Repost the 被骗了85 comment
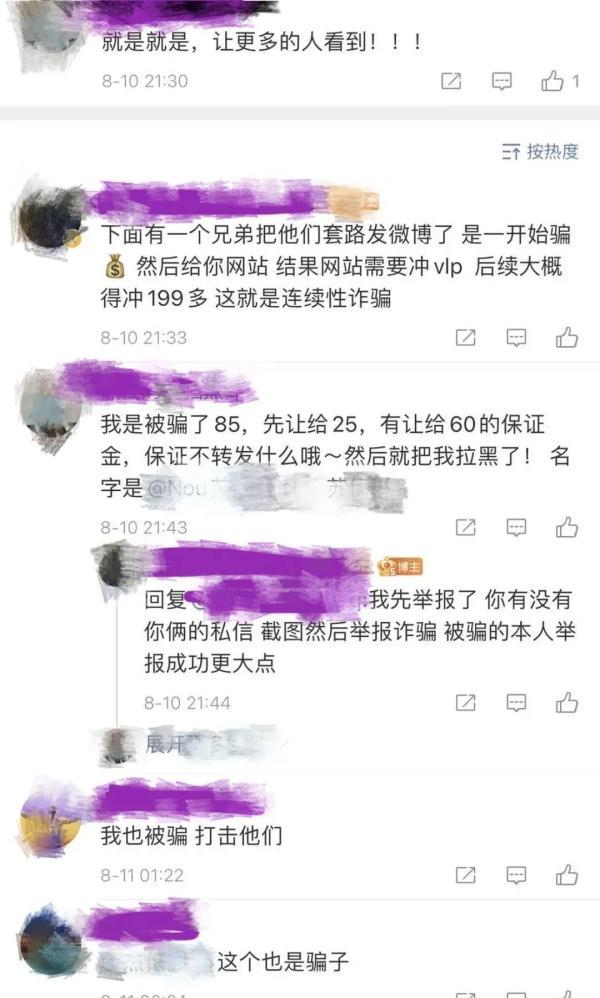 [x=466, y=527]
